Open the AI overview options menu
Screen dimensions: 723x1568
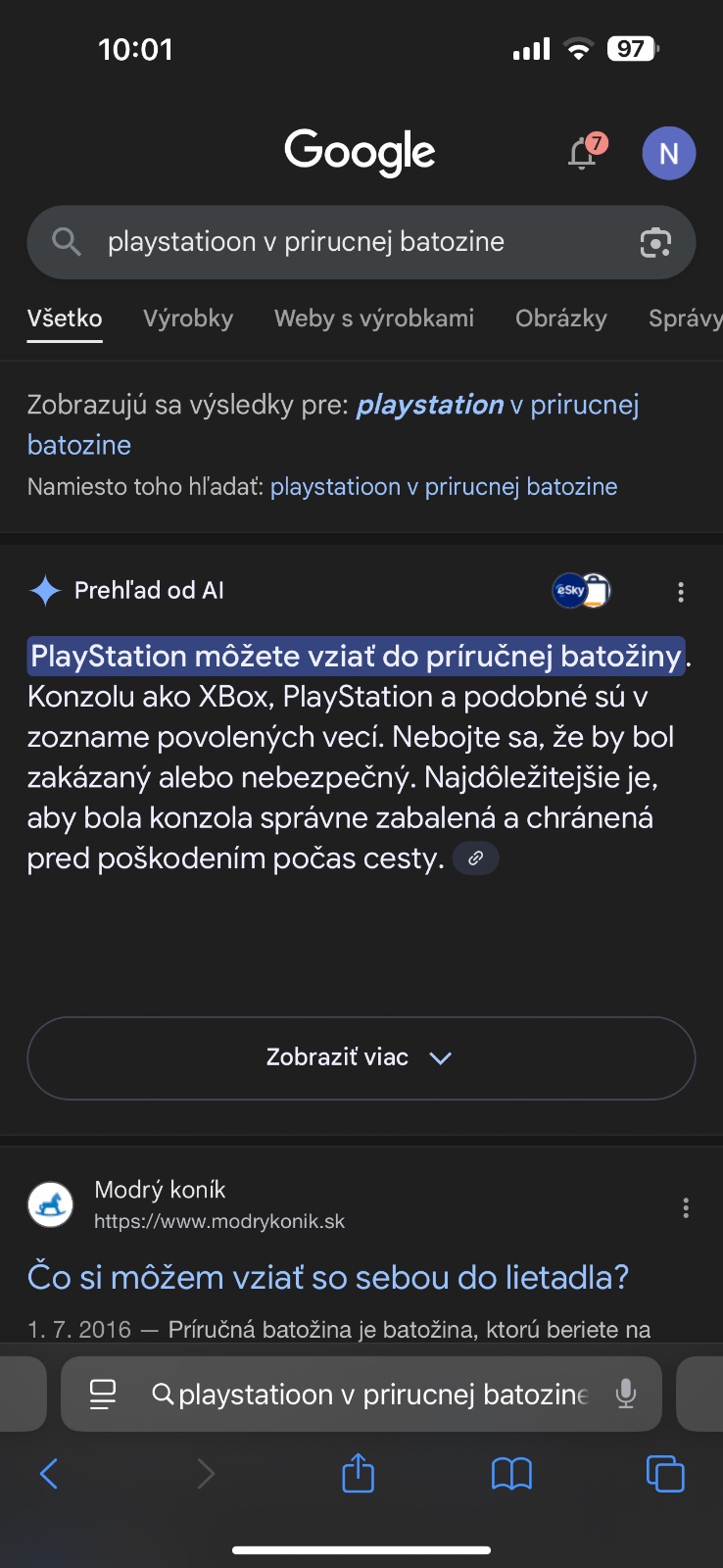tap(681, 591)
